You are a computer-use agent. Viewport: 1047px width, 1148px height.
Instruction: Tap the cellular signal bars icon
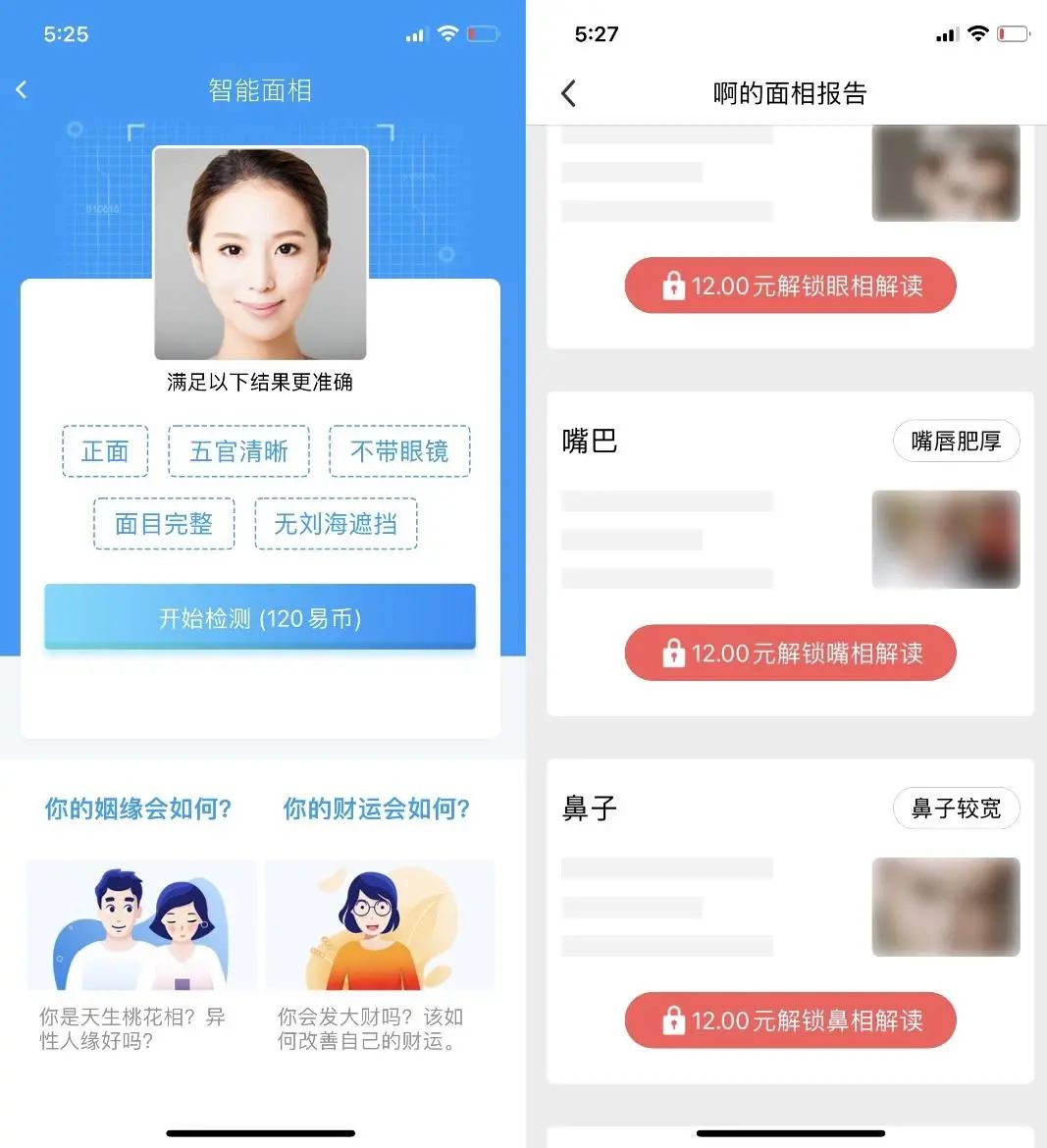pos(413,34)
